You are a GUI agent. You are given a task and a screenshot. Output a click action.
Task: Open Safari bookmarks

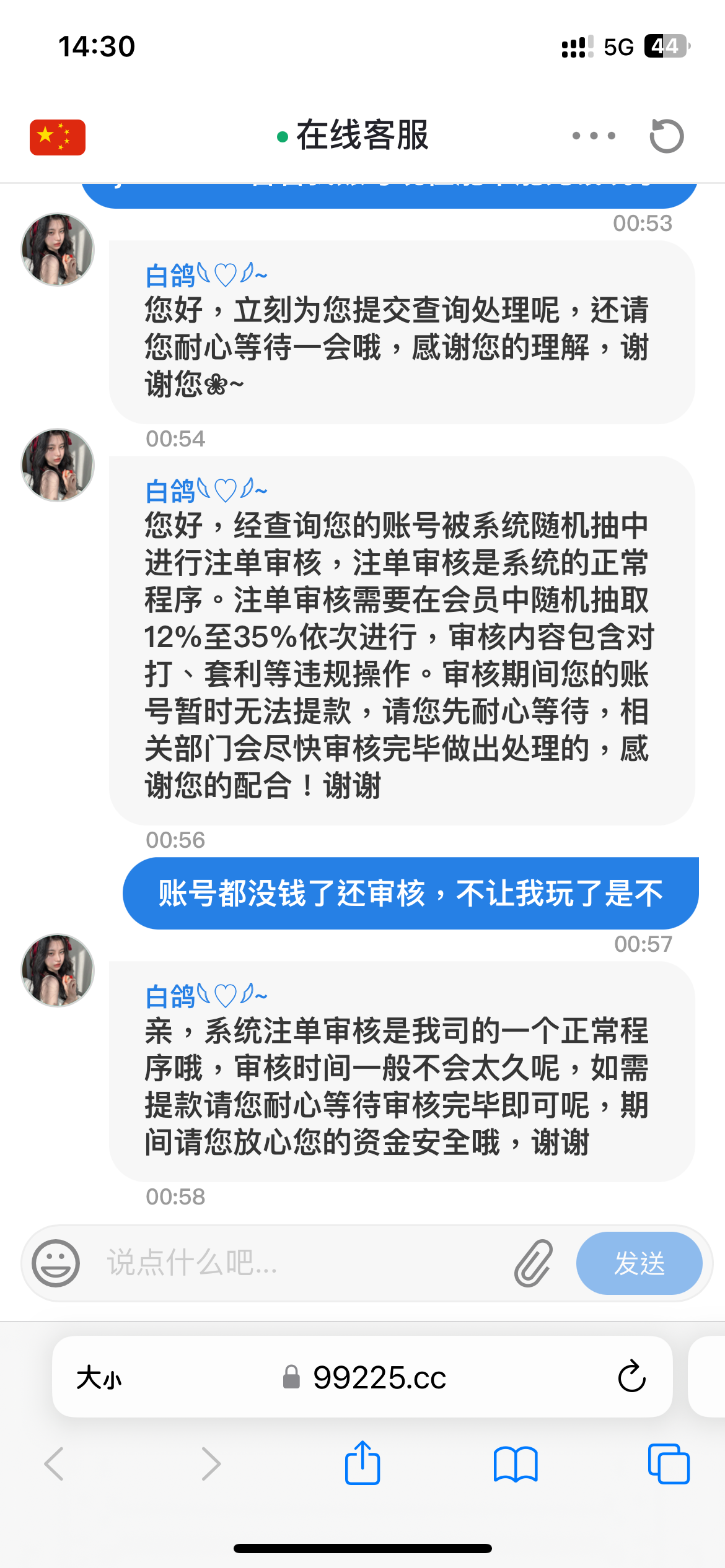pyautogui.click(x=516, y=1463)
